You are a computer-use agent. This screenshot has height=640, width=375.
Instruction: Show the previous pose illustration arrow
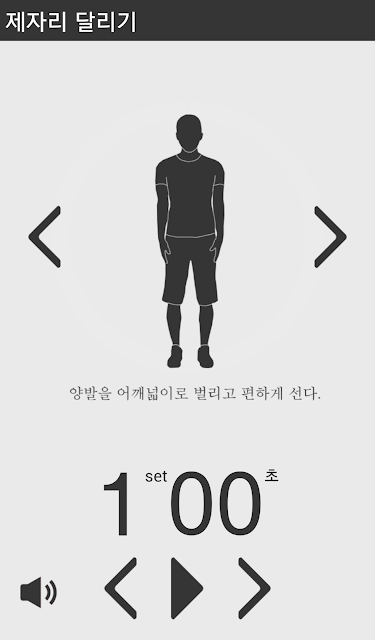45,237
